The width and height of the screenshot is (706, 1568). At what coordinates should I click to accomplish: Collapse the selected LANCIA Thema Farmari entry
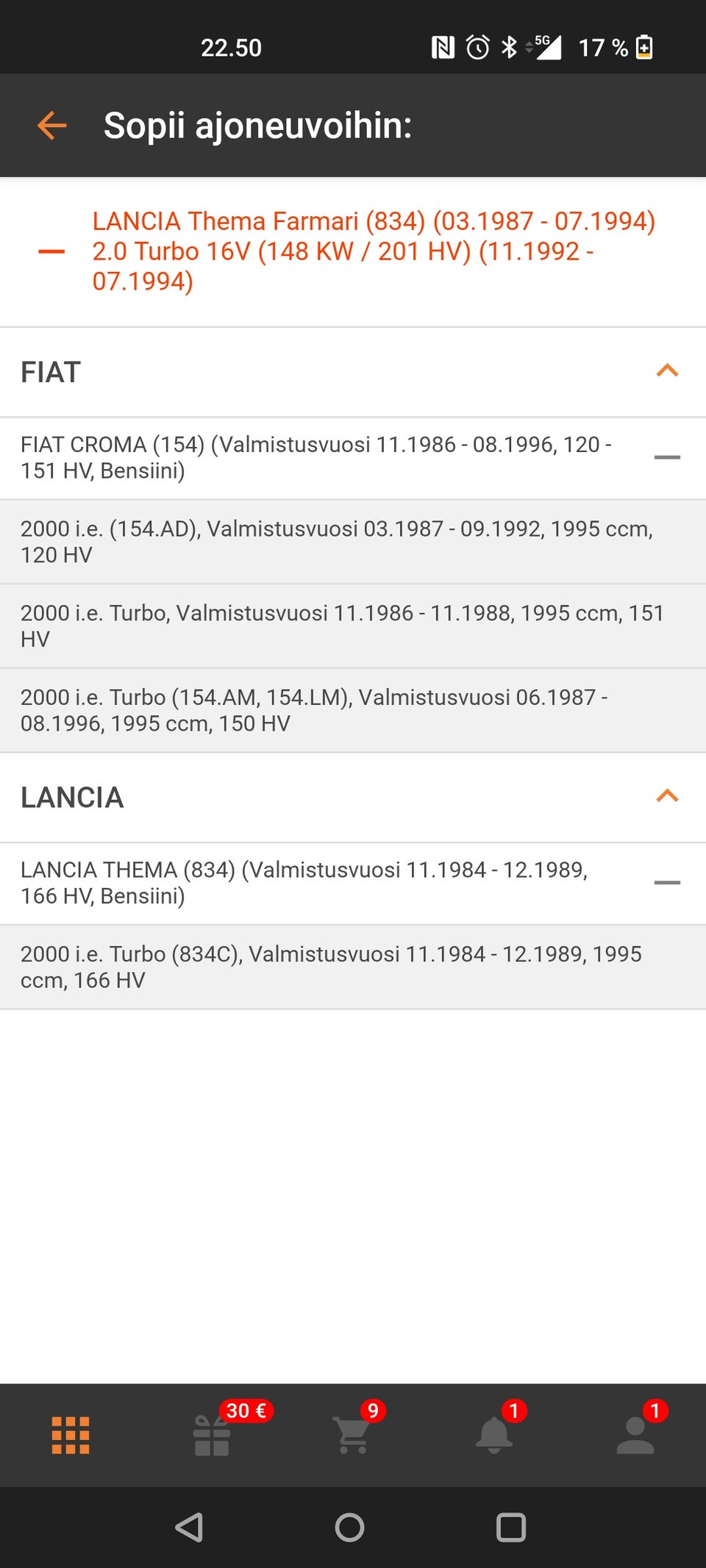51,252
